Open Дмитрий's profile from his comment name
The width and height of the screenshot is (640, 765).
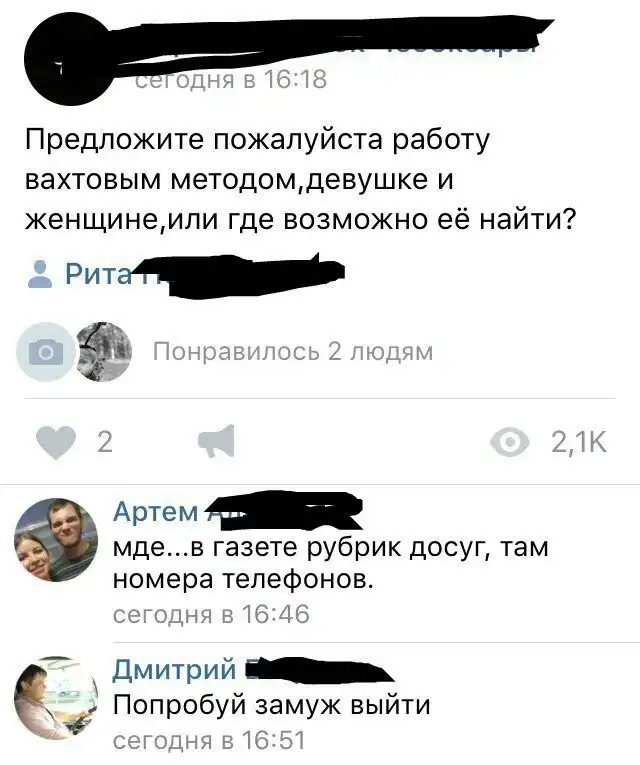(174, 669)
